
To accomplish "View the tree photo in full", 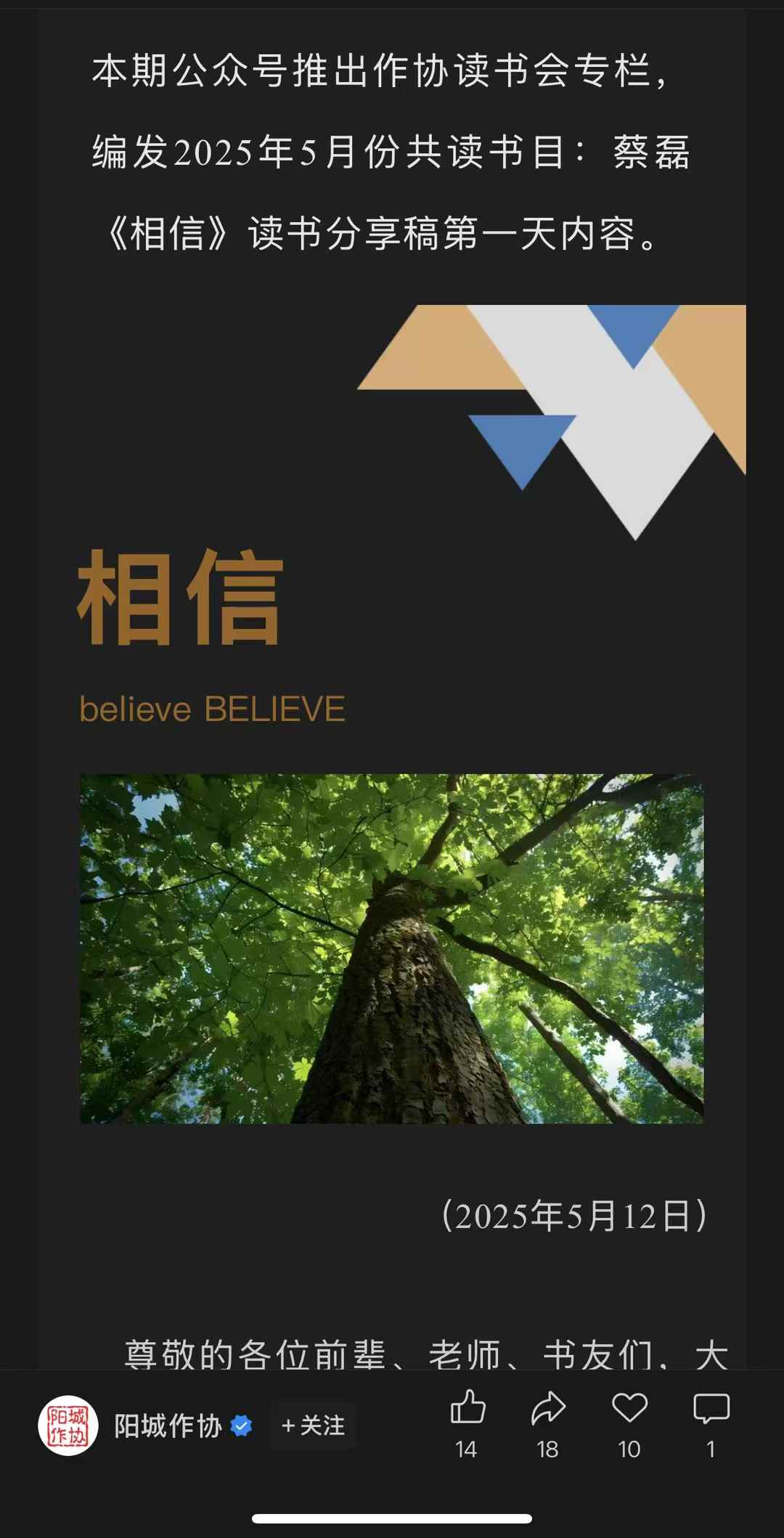I will tap(391, 948).
